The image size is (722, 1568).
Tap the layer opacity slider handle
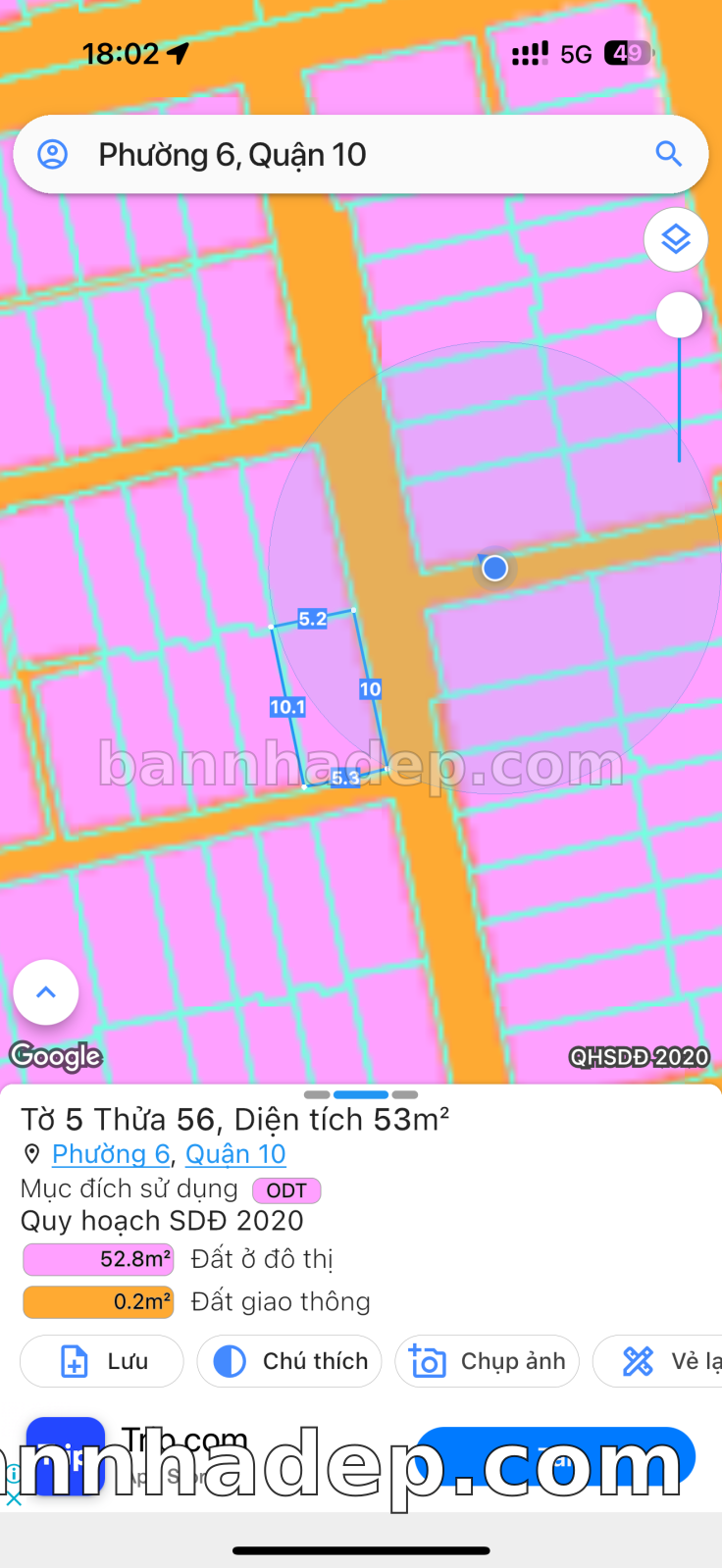click(679, 316)
